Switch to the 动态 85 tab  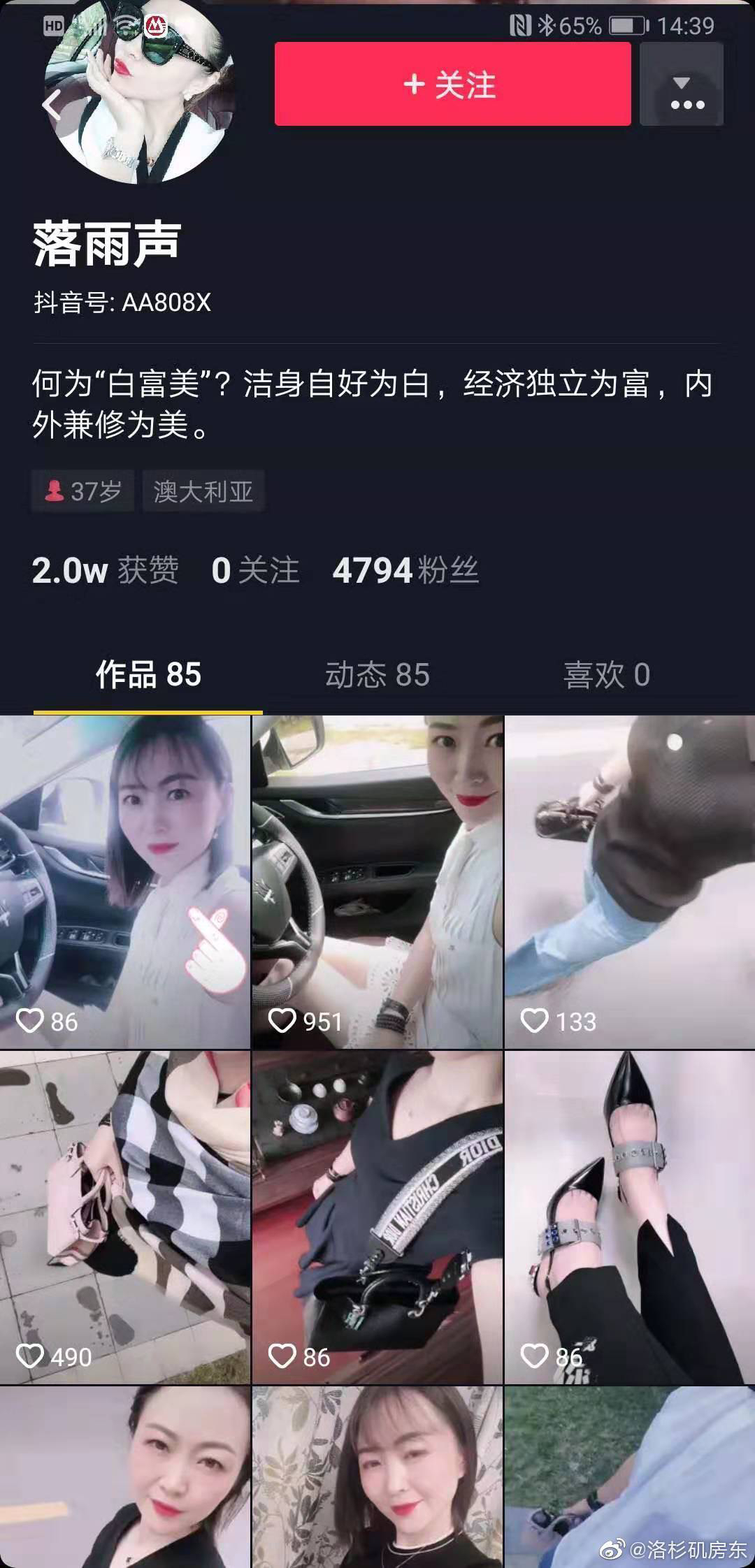click(x=377, y=675)
